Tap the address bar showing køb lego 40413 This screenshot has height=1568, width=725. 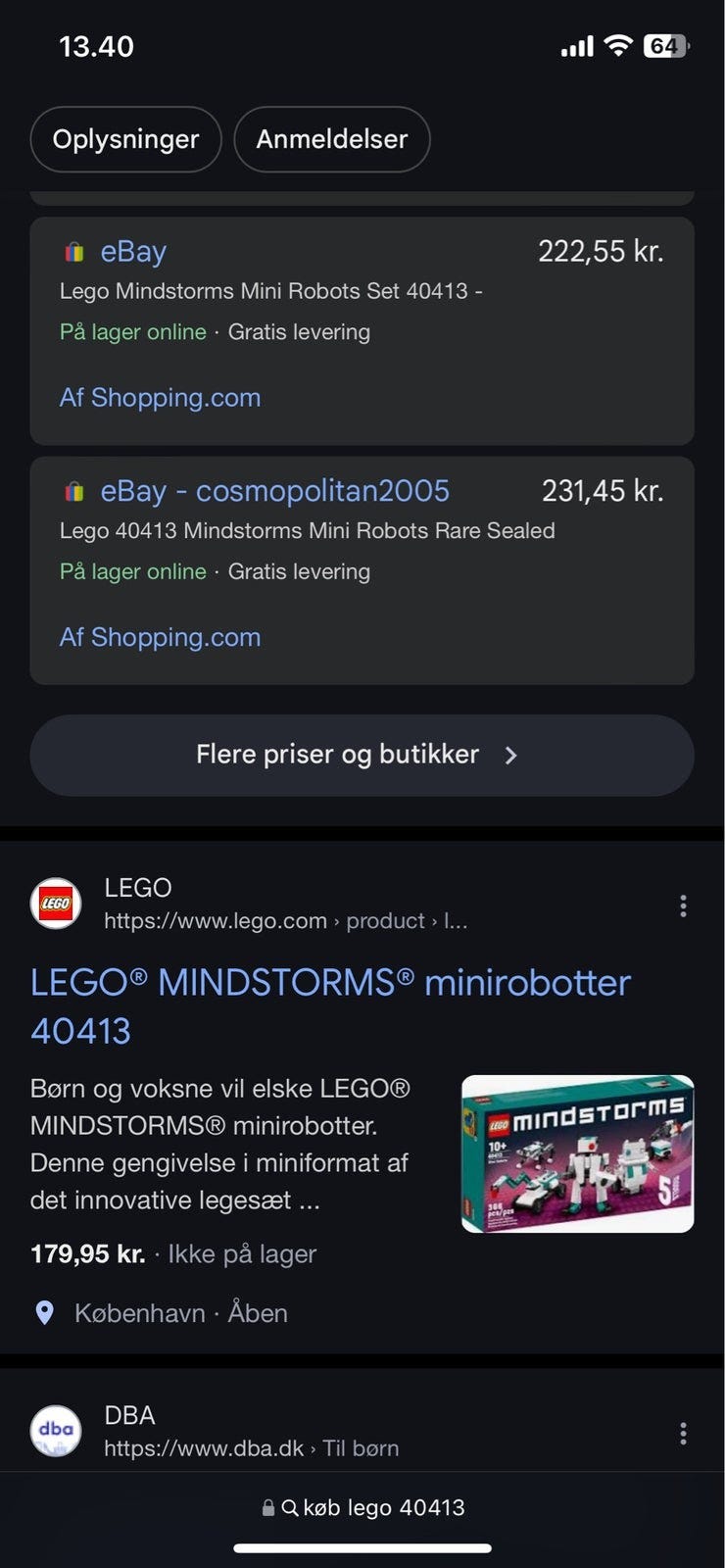362,1507
